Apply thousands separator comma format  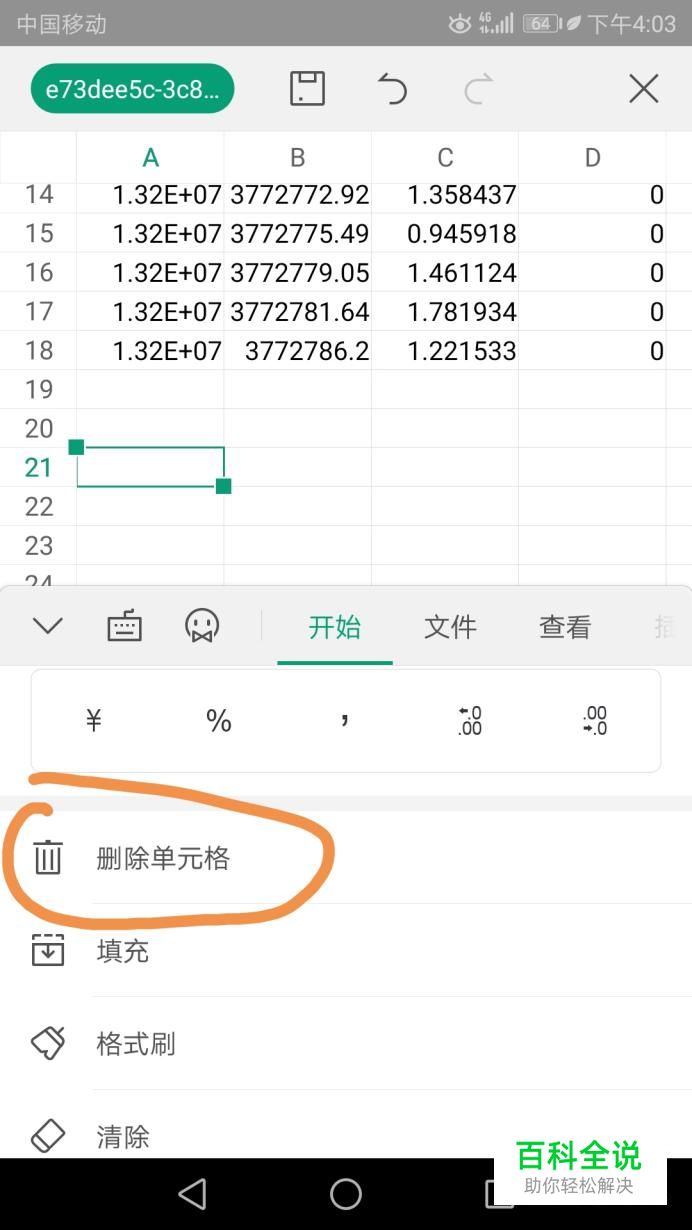(344, 720)
